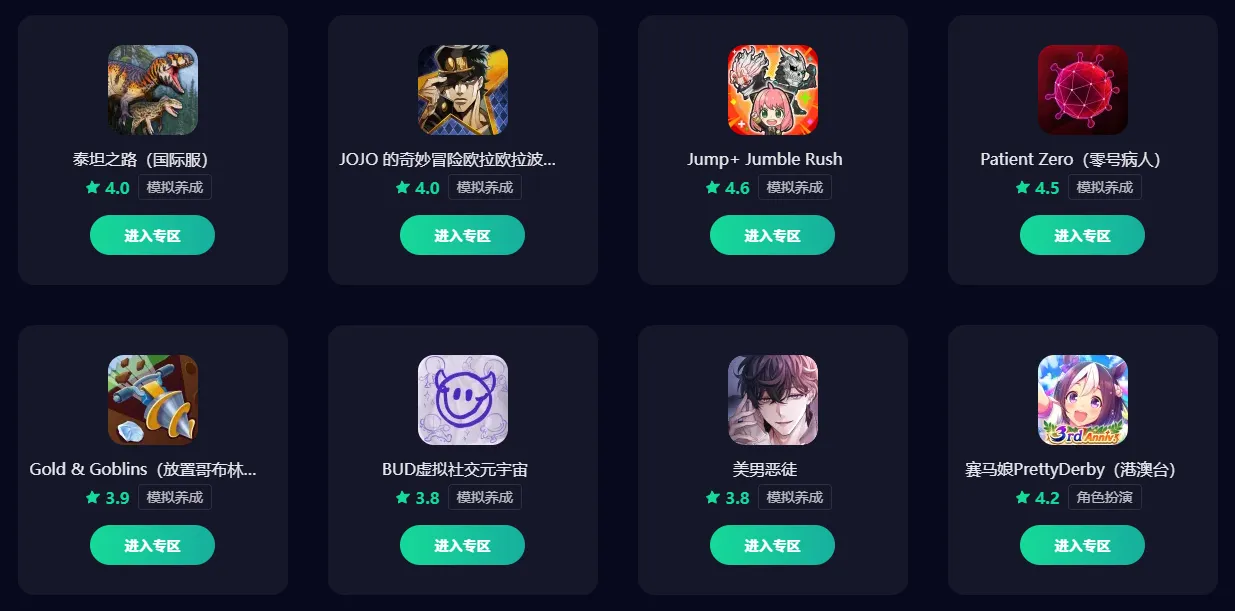Enter the BUD虚拟社交元宇宙 zone via 进入专区
Image resolution: width=1235 pixels, height=611 pixels.
pos(462,545)
